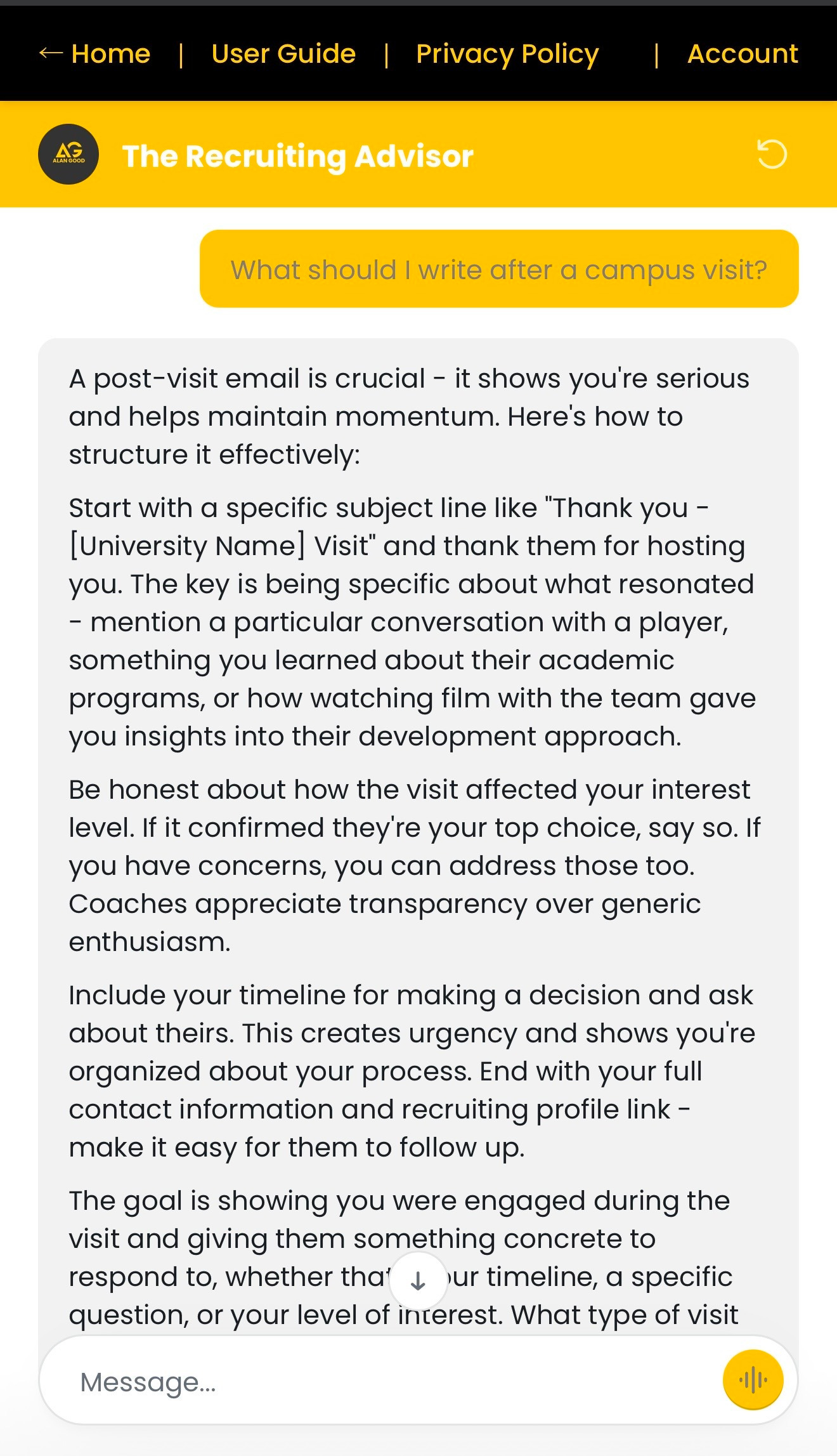
Task: Open the Account page
Action: click(743, 54)
